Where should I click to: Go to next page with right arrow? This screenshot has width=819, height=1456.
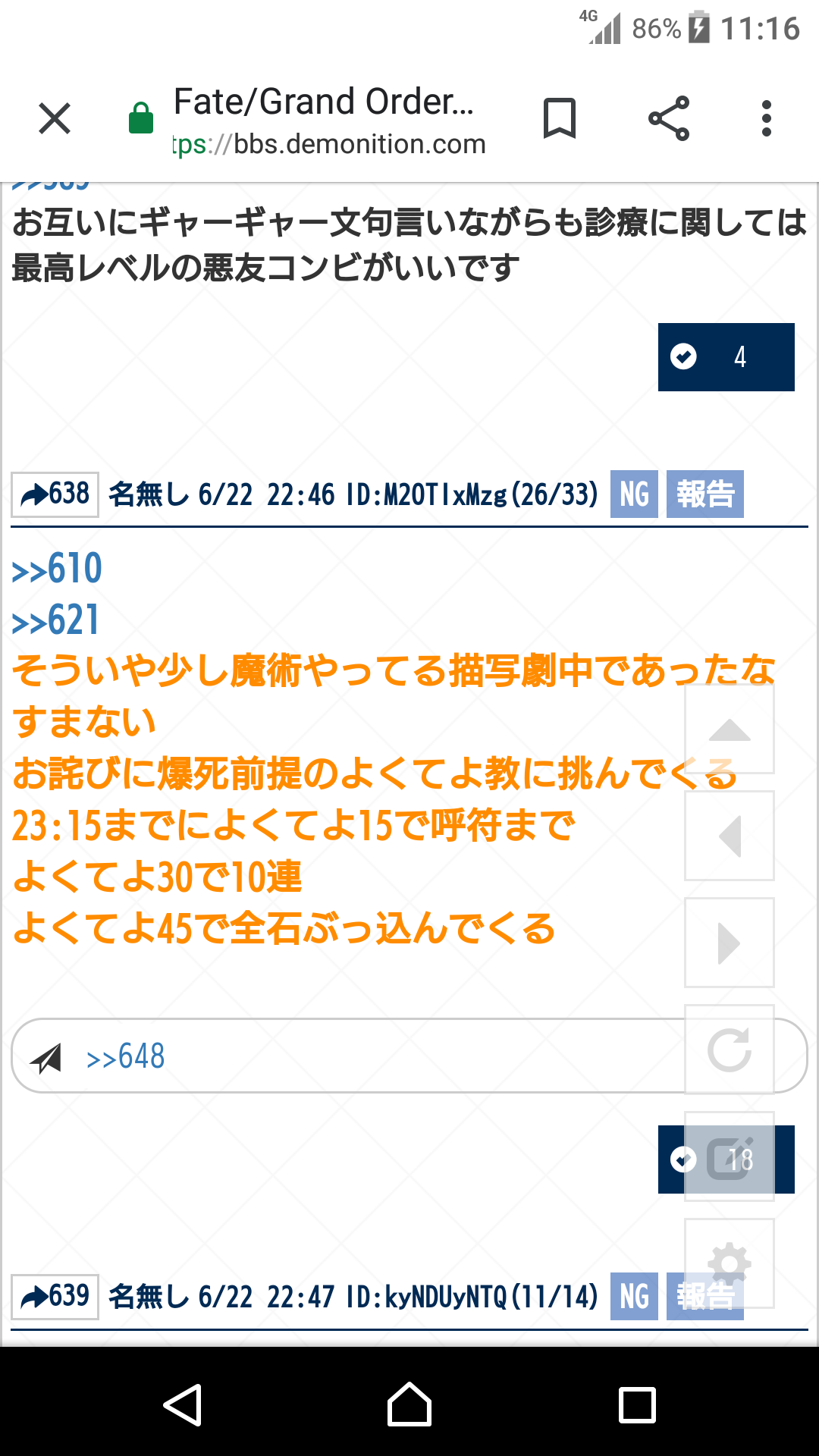(x=729, y=943)
